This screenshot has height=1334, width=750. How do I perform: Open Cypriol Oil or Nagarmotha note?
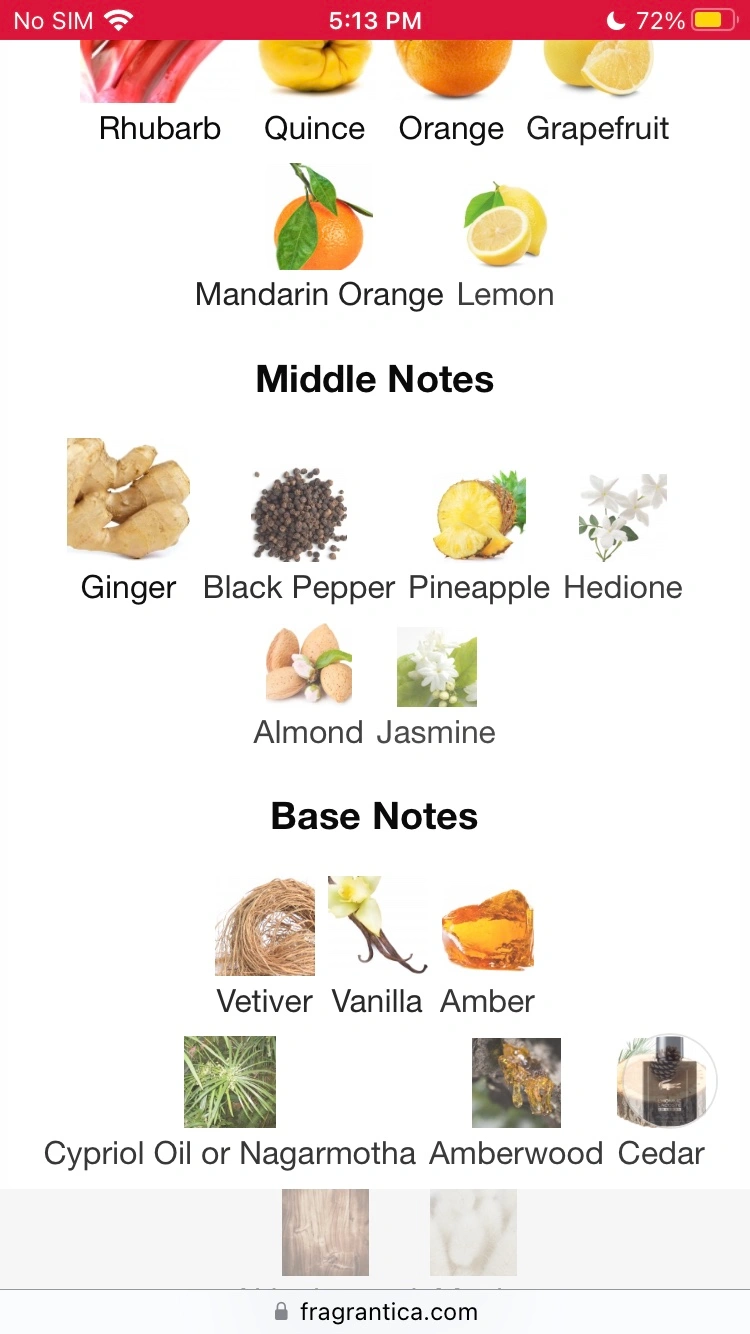pos(230,1152)
